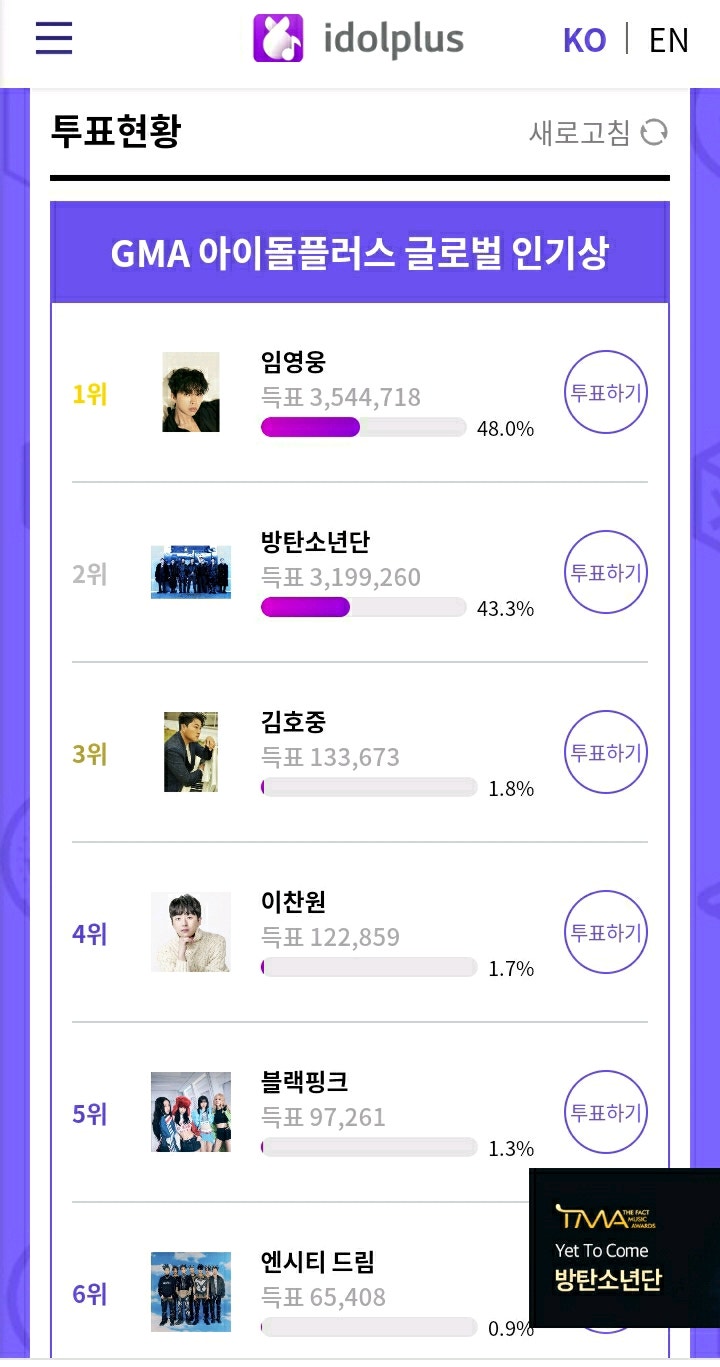Select the vote button for 이찬원
Screen dimensions: 720x1367
(x=605, y=933)
